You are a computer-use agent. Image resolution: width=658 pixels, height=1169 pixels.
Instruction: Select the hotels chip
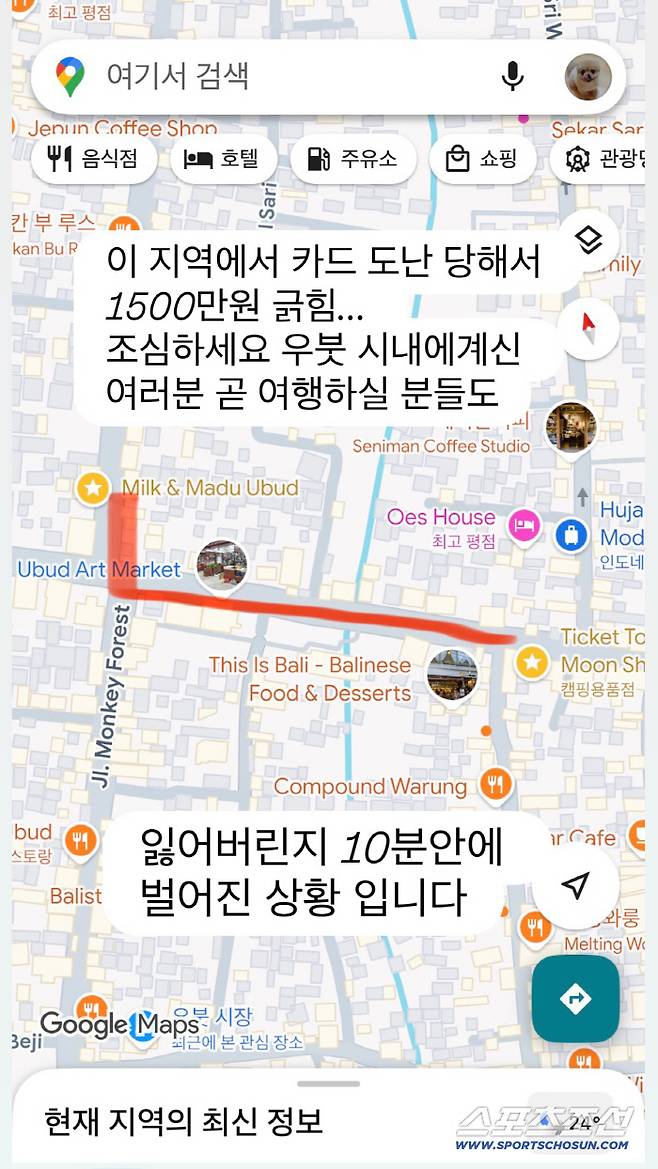221,159
